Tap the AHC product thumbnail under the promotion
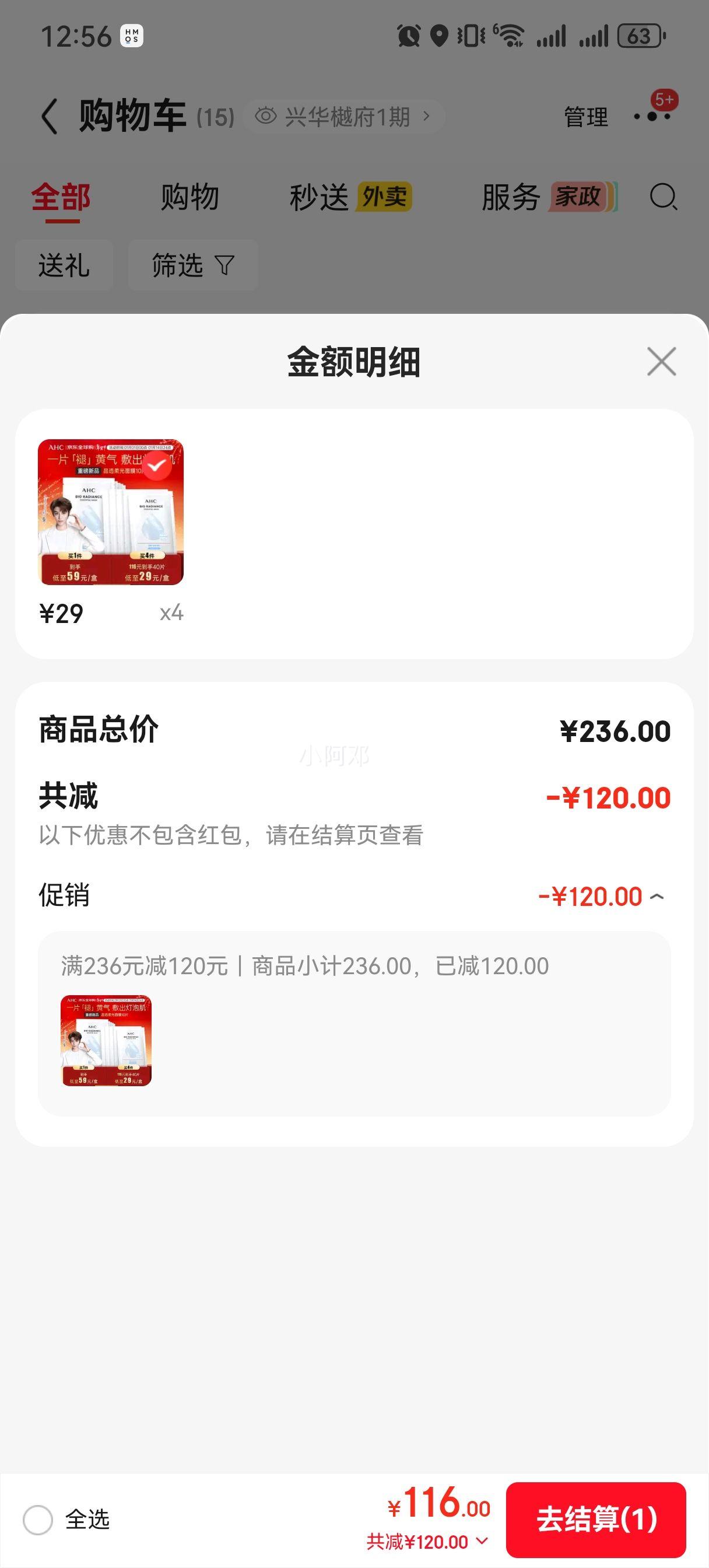Image resolution: width=709 pixels, height=1568 pixels. [x=107, y=1041]
